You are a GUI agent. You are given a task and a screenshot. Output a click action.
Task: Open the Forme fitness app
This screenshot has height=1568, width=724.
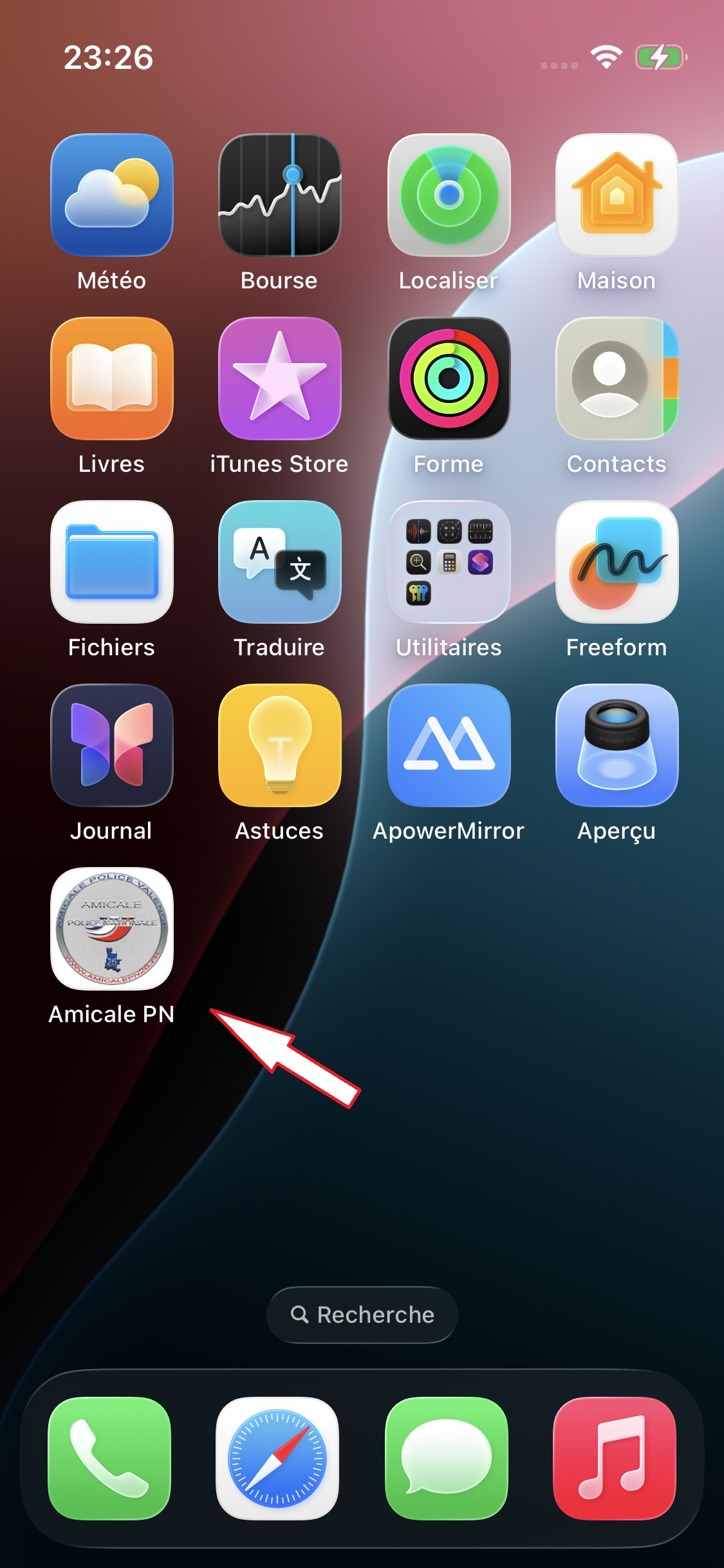tap(449, 378)
